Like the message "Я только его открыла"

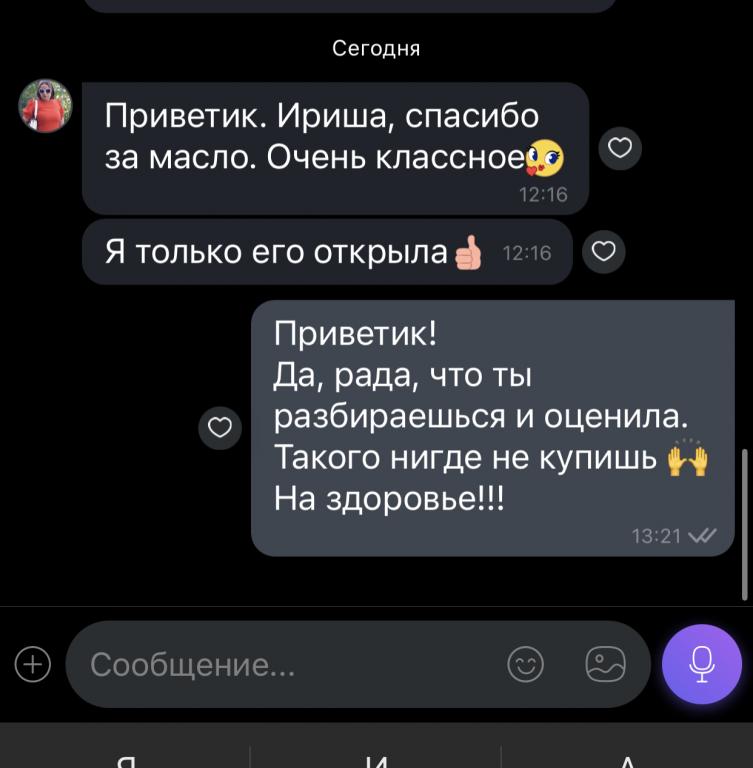click(603, 252)
